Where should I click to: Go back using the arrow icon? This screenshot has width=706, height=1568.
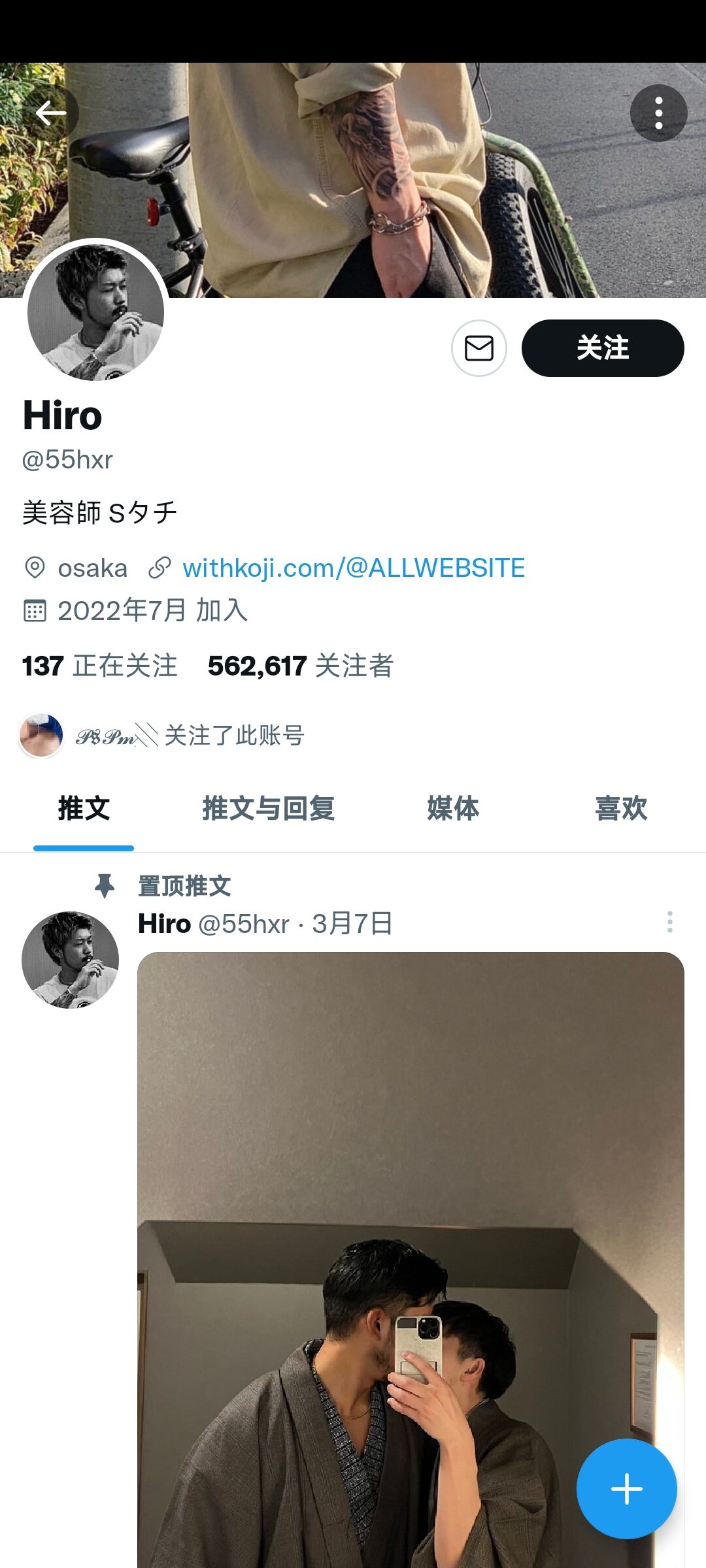[x=50, y=113]
